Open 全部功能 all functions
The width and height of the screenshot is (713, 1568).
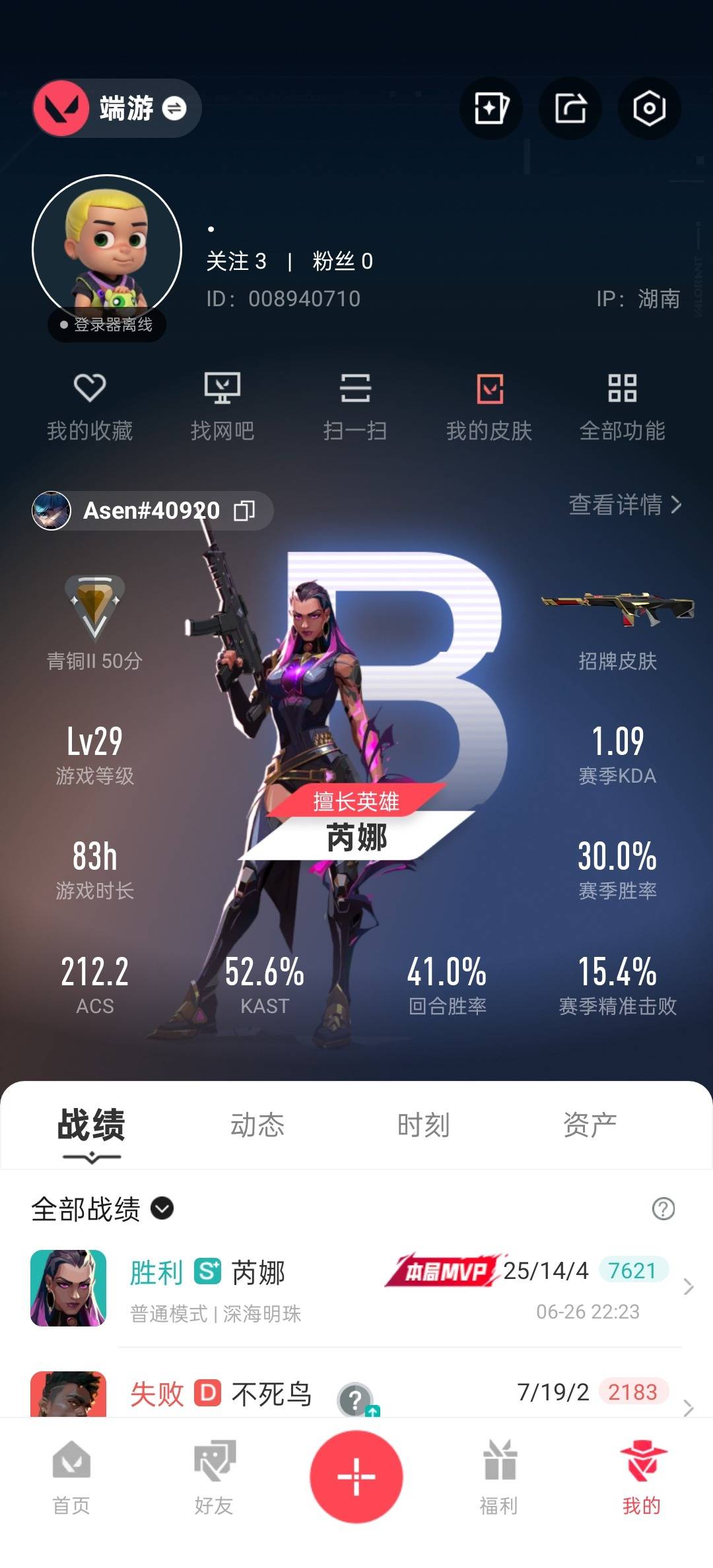(622, 405)
